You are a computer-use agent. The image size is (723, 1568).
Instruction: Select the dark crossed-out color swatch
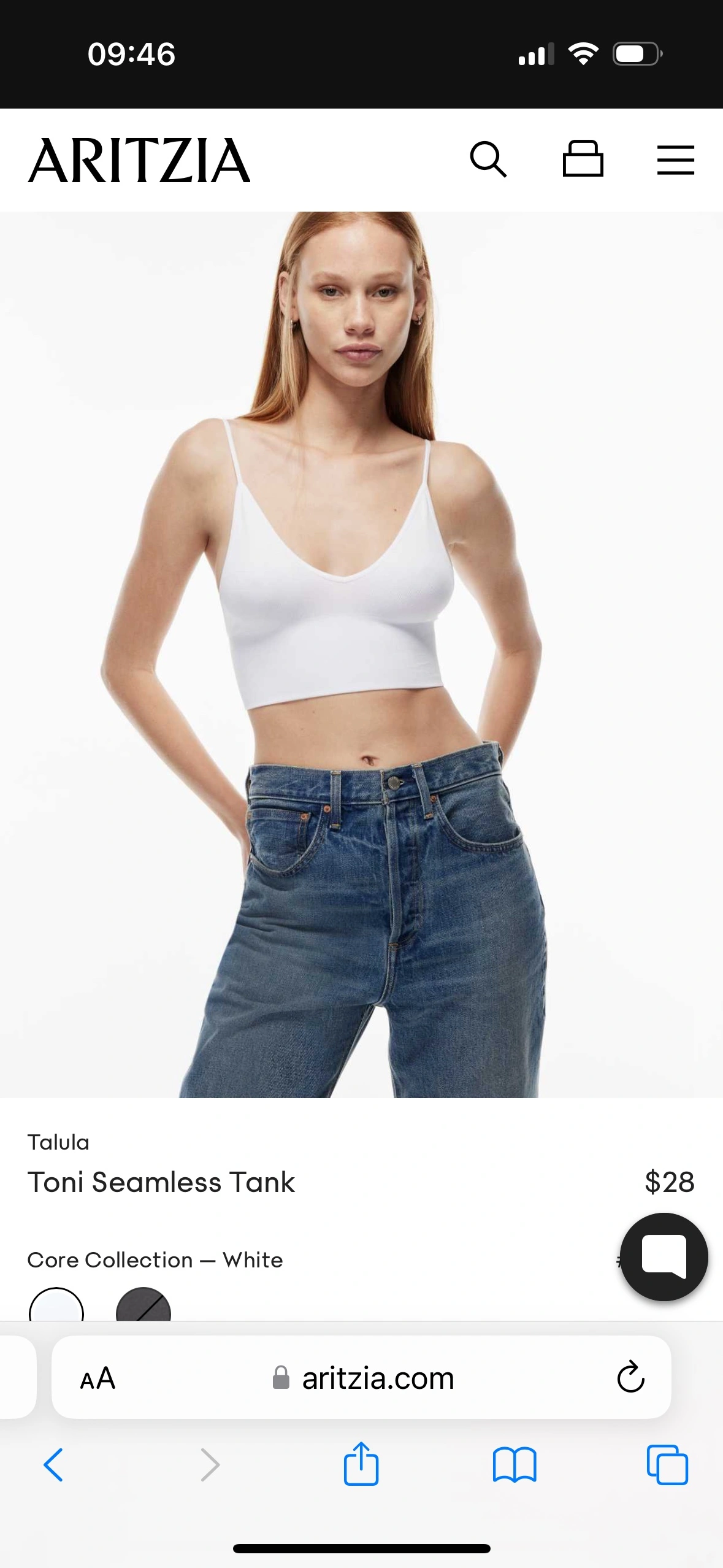click(143, 1307)
